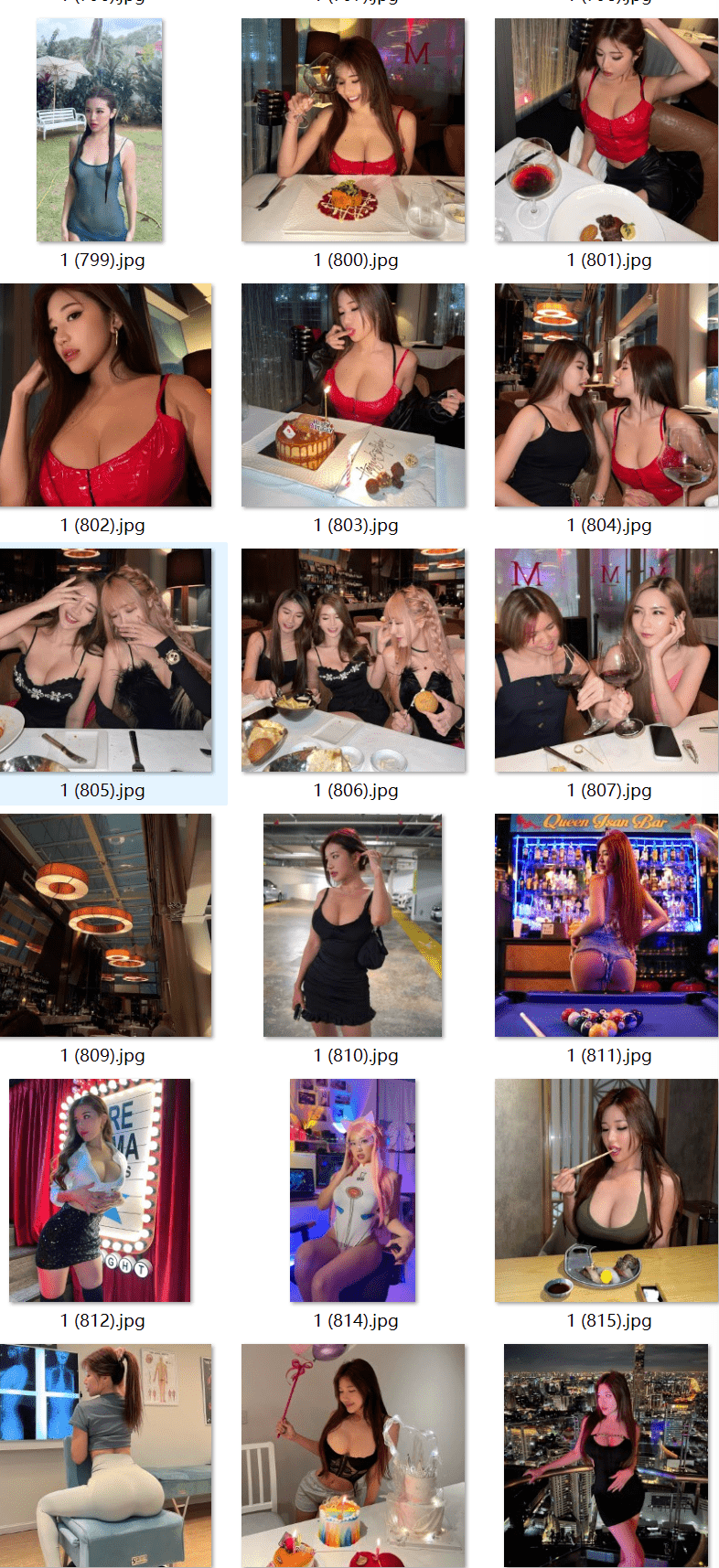Select the file 1 (814).jpg
Viewport: 719px width, 1568px height.
coord(353,1190)
